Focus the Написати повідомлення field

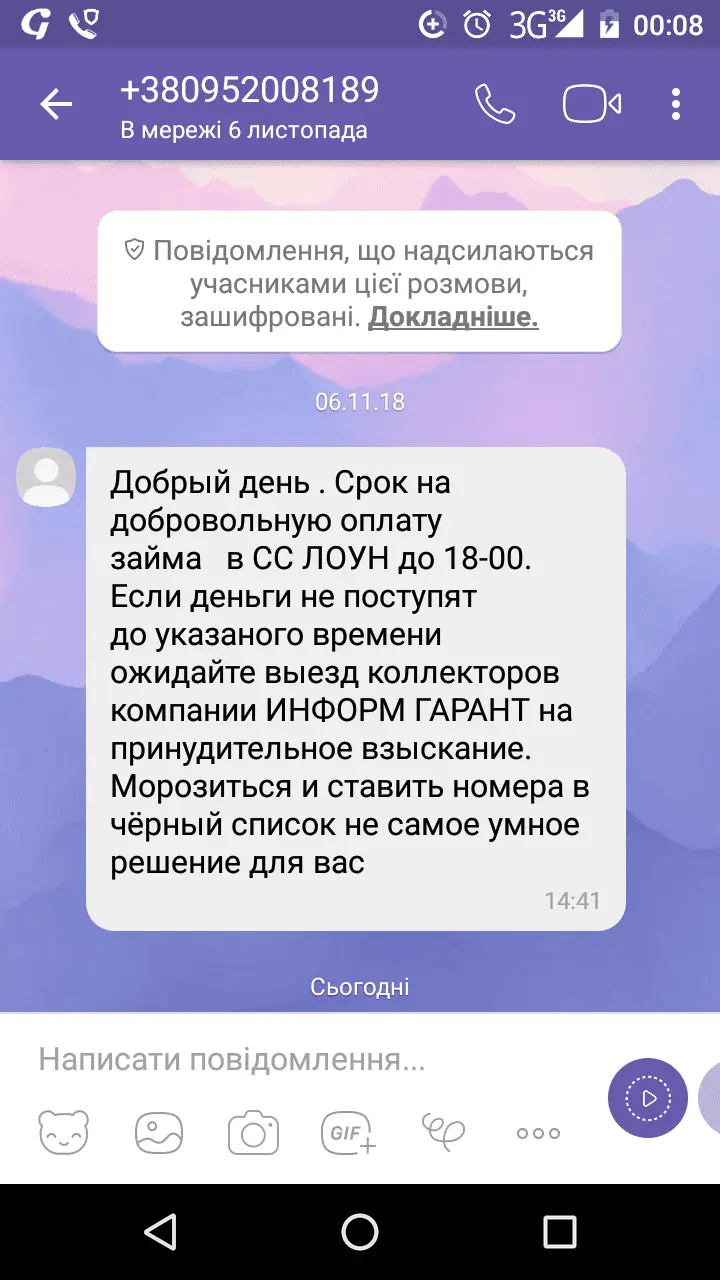300,1060
